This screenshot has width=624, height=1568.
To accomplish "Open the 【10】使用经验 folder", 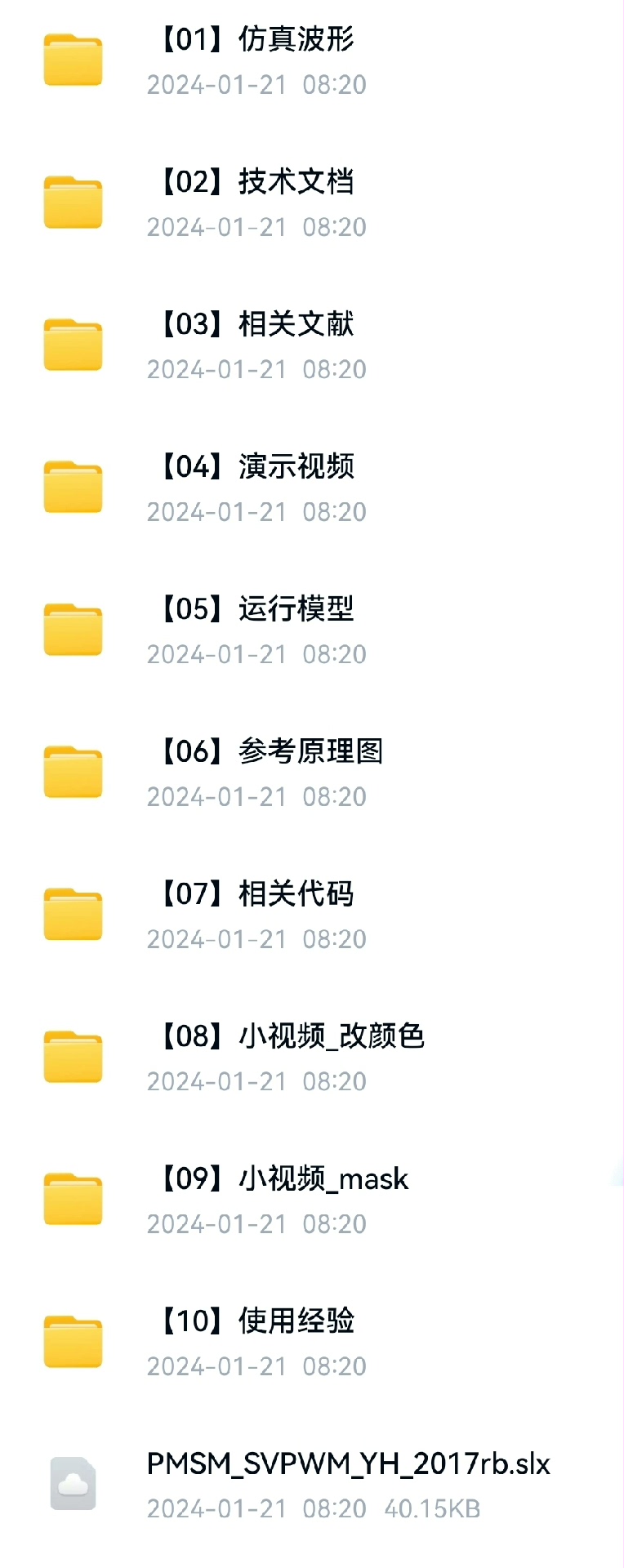I will point(312,1342).
